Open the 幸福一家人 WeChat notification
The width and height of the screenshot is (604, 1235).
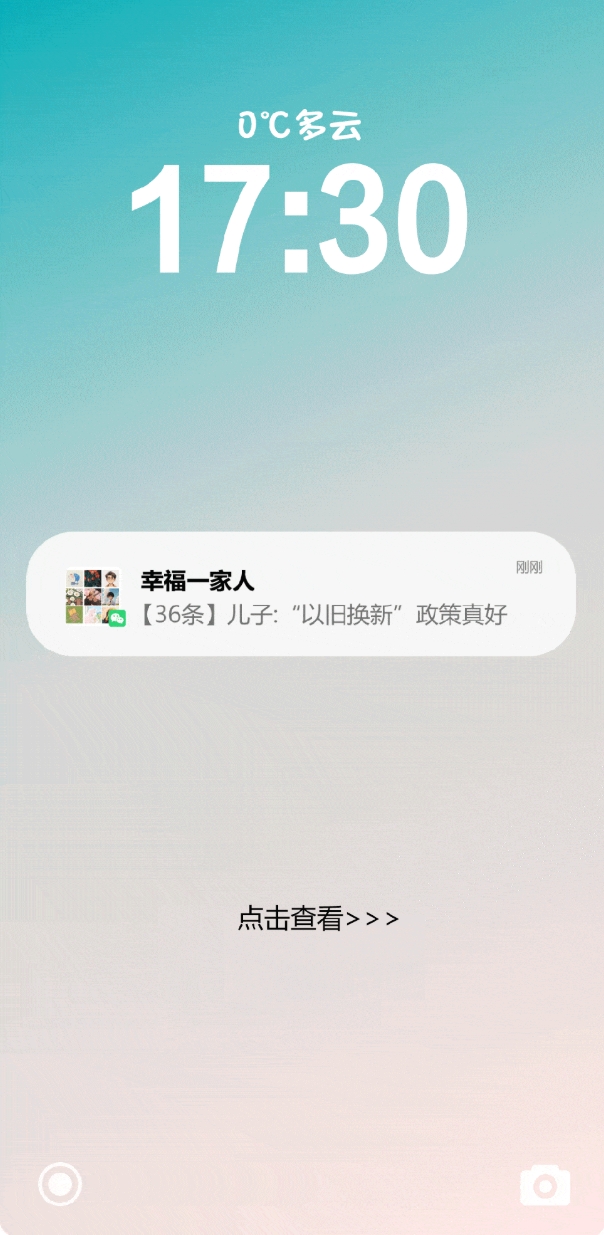[x=300, y=594]
